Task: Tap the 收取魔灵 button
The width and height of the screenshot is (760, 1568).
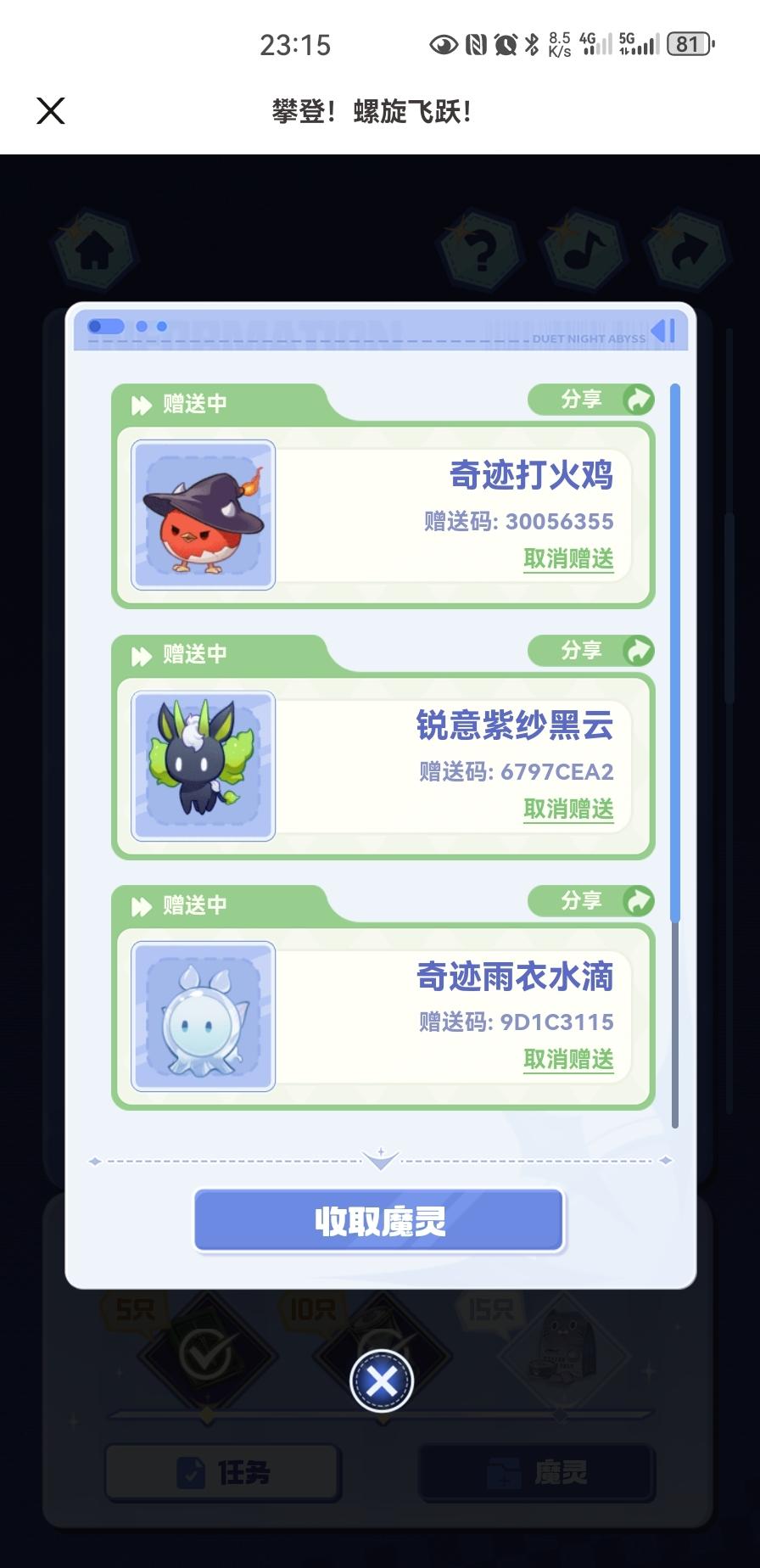Action: pyautogui.click(x=379, y=1221)
